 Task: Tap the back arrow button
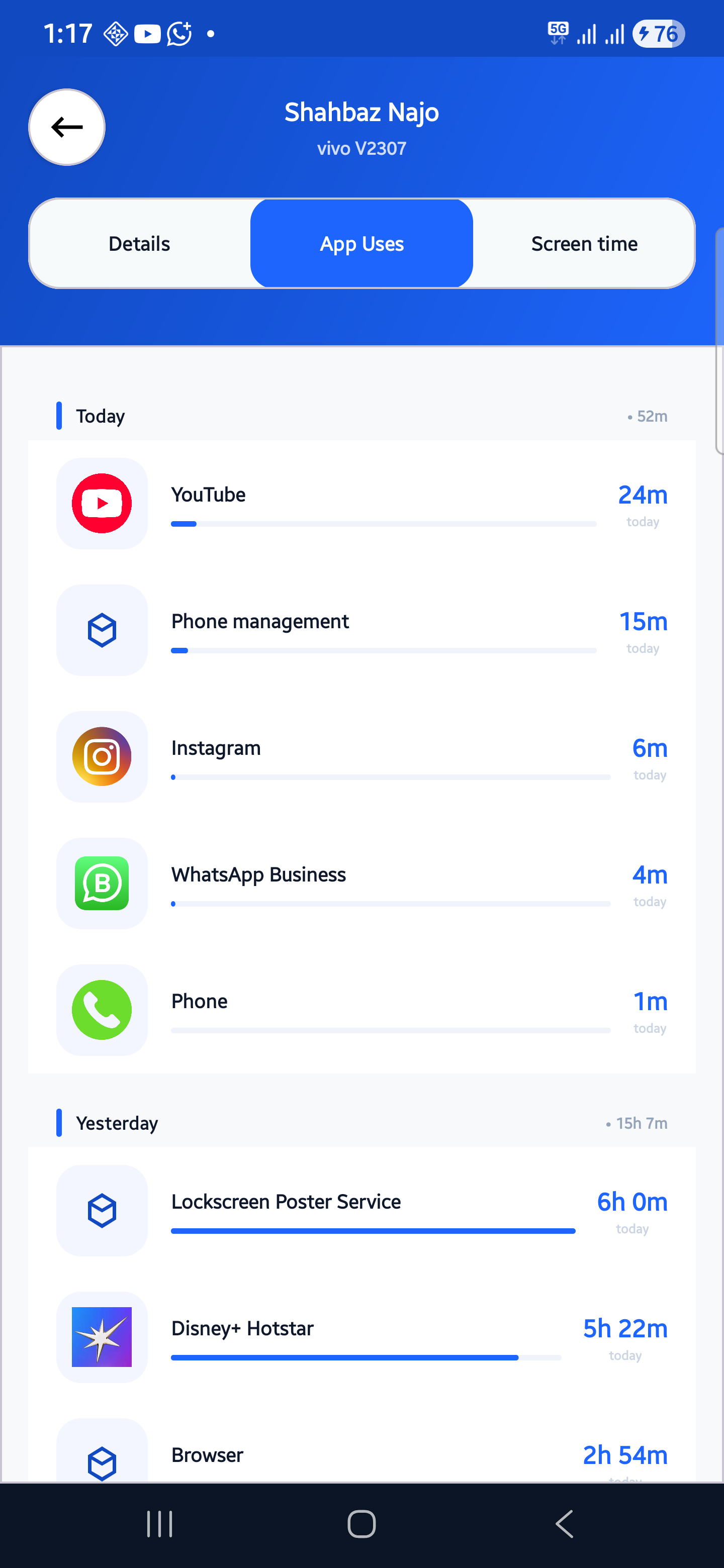(x=66, y=127)
